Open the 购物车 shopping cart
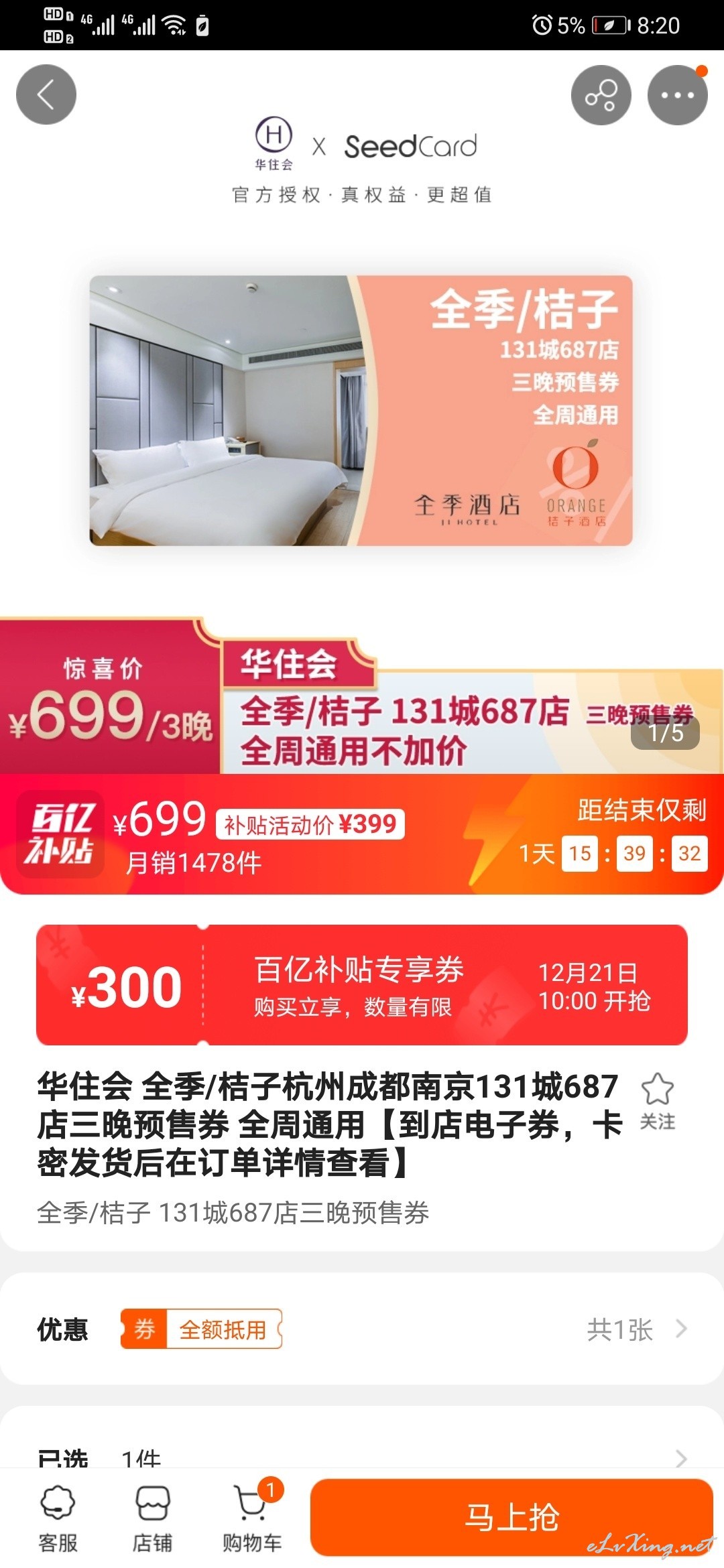Screen dimensions: 724x1568 252,1518
